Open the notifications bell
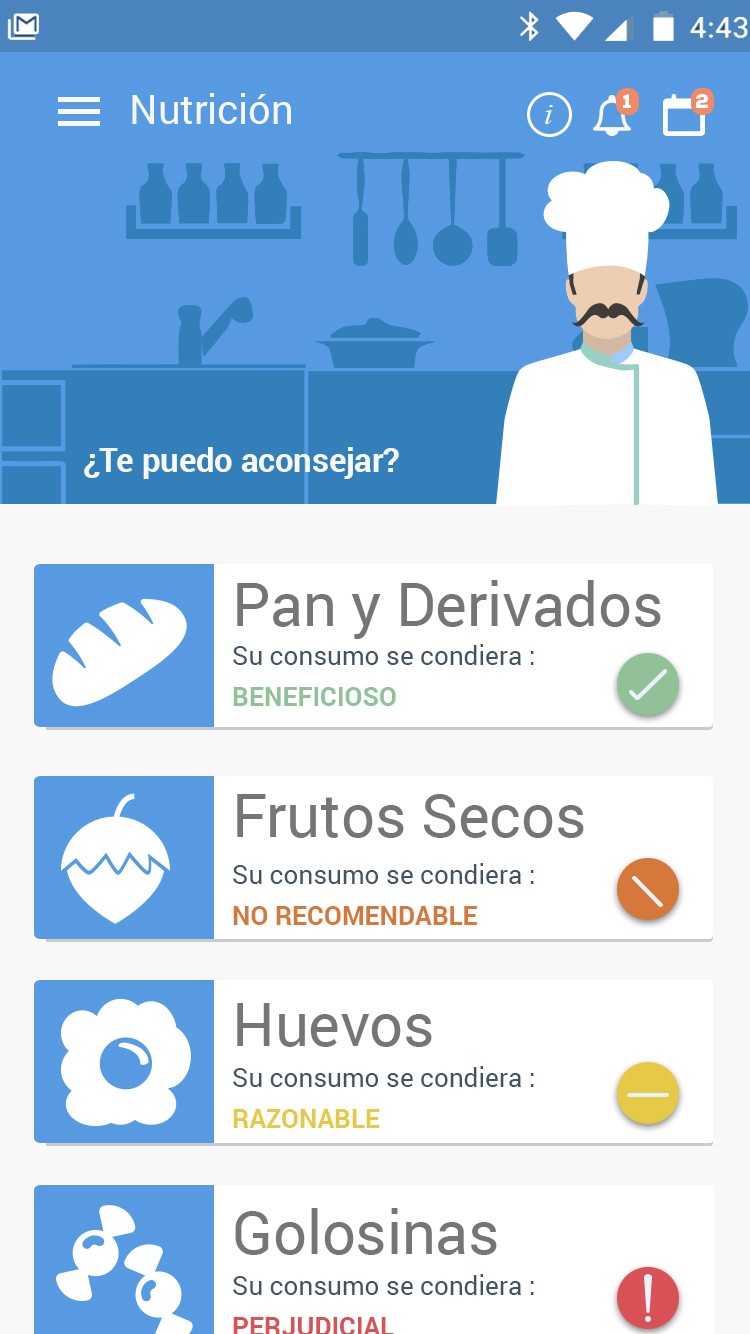This screenshot has width=750, height=1334. coord(612,116)
